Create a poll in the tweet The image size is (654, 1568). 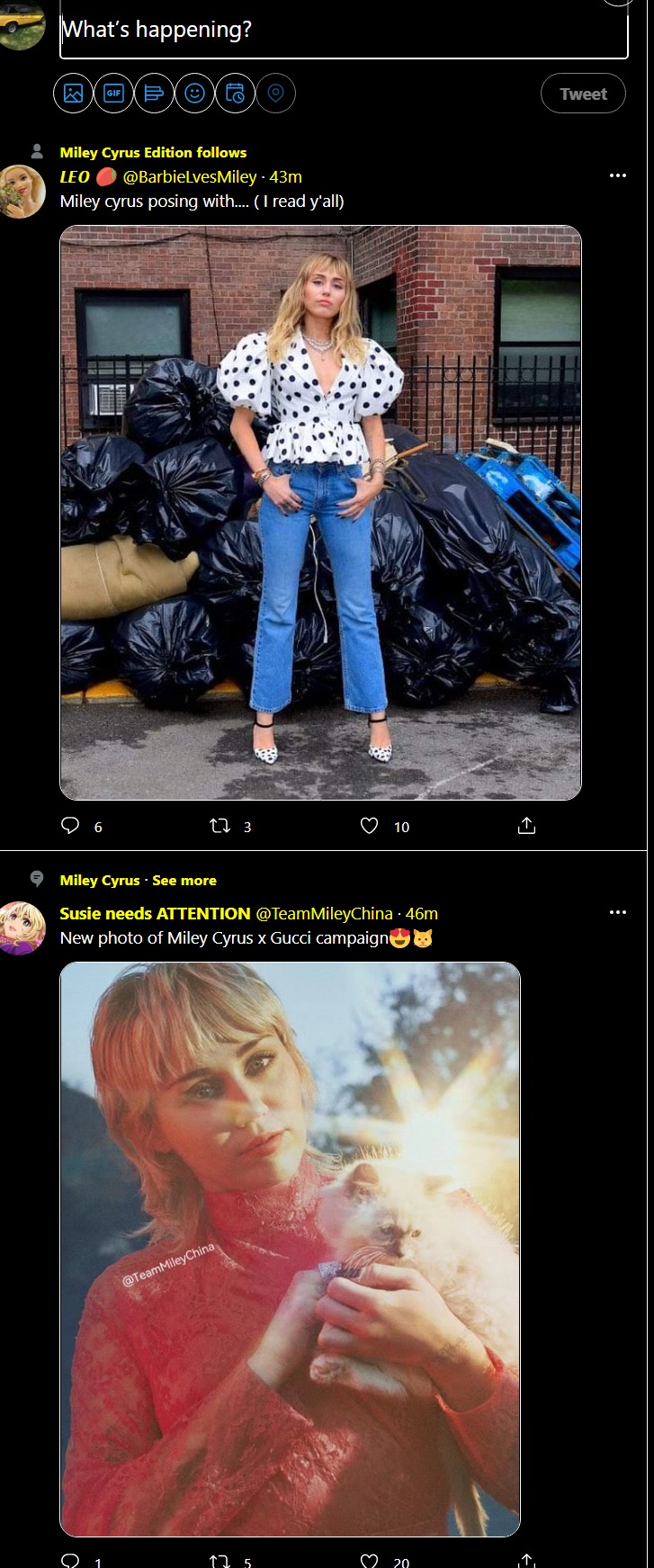coord(154,94)
